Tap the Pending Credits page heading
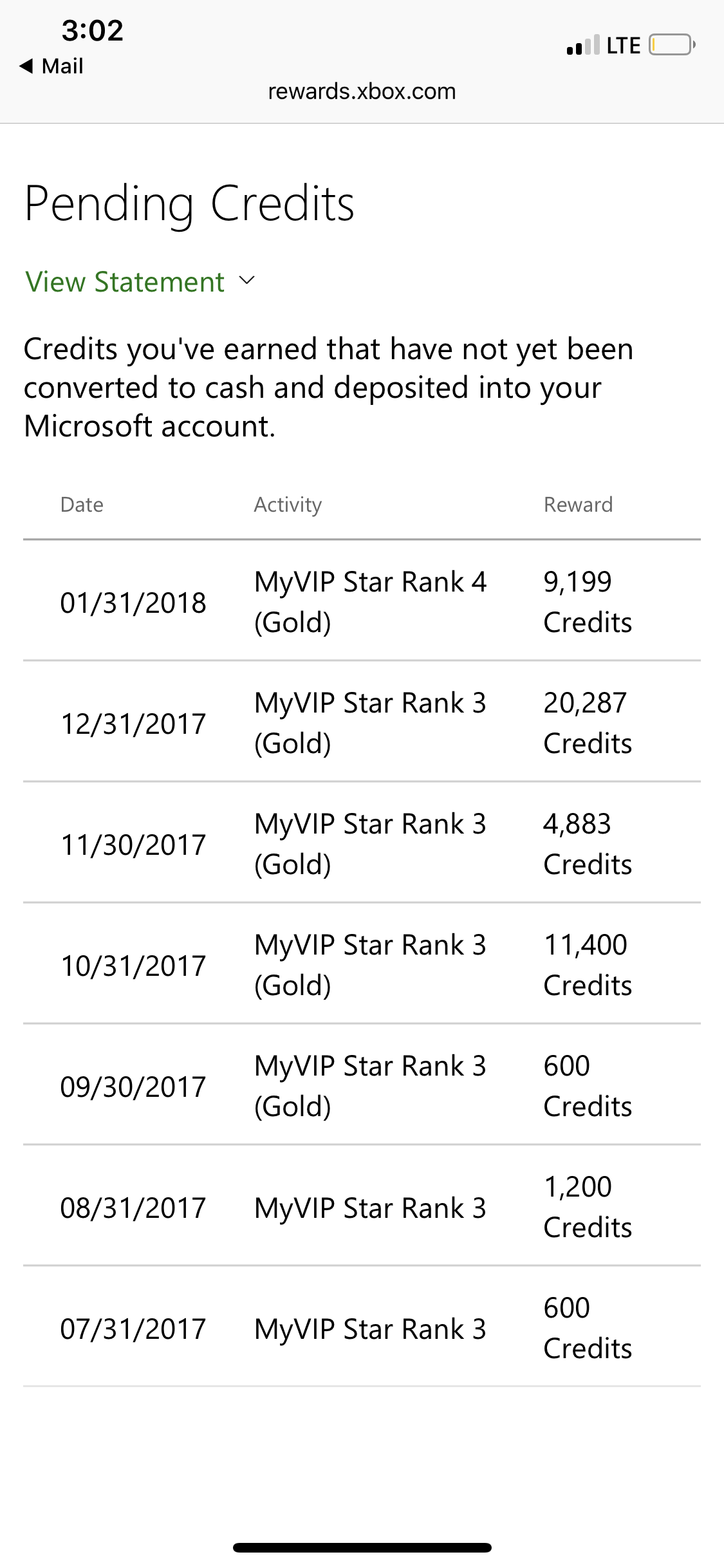Screen dimensions: 724x1568 pyautogui.click(x=189, y=203)
